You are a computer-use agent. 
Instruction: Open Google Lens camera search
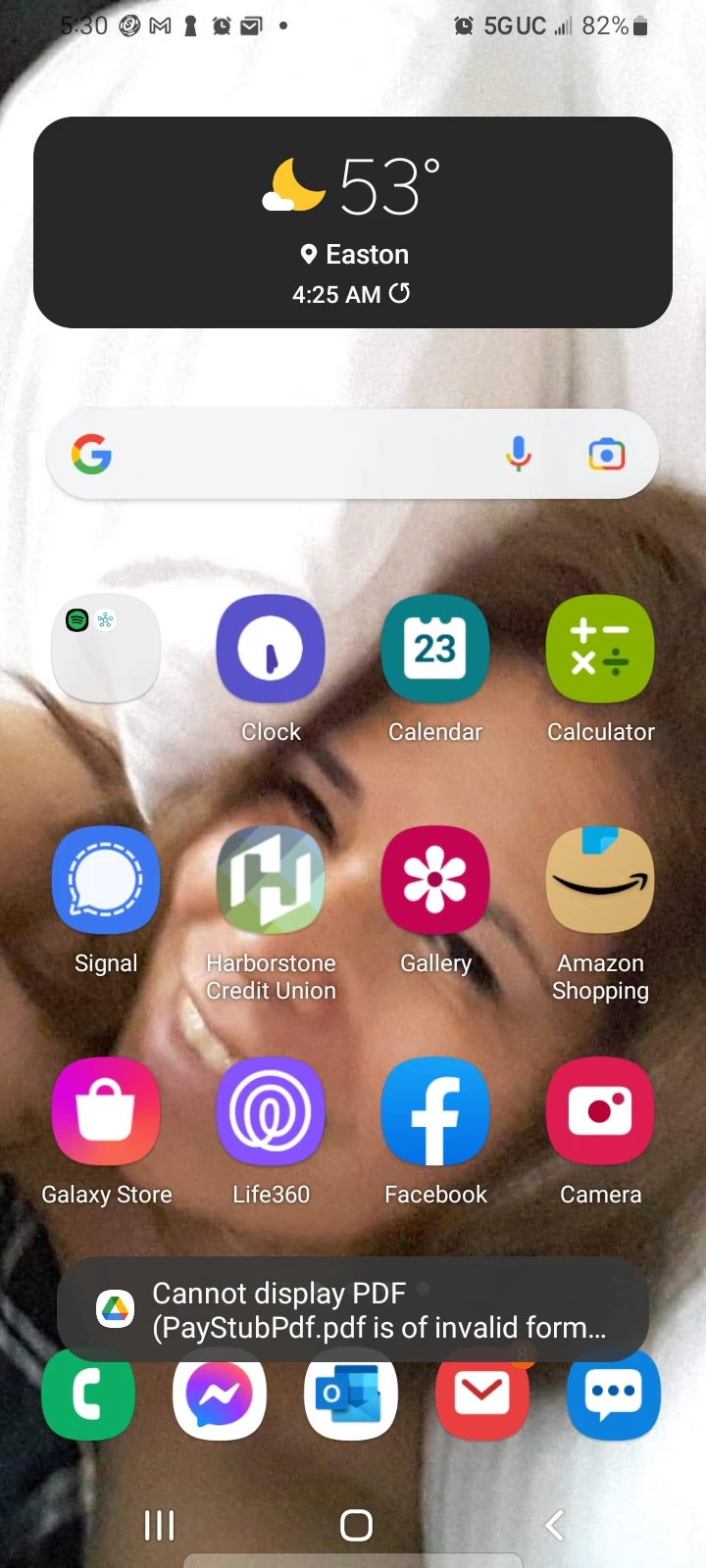pos(607,455)
